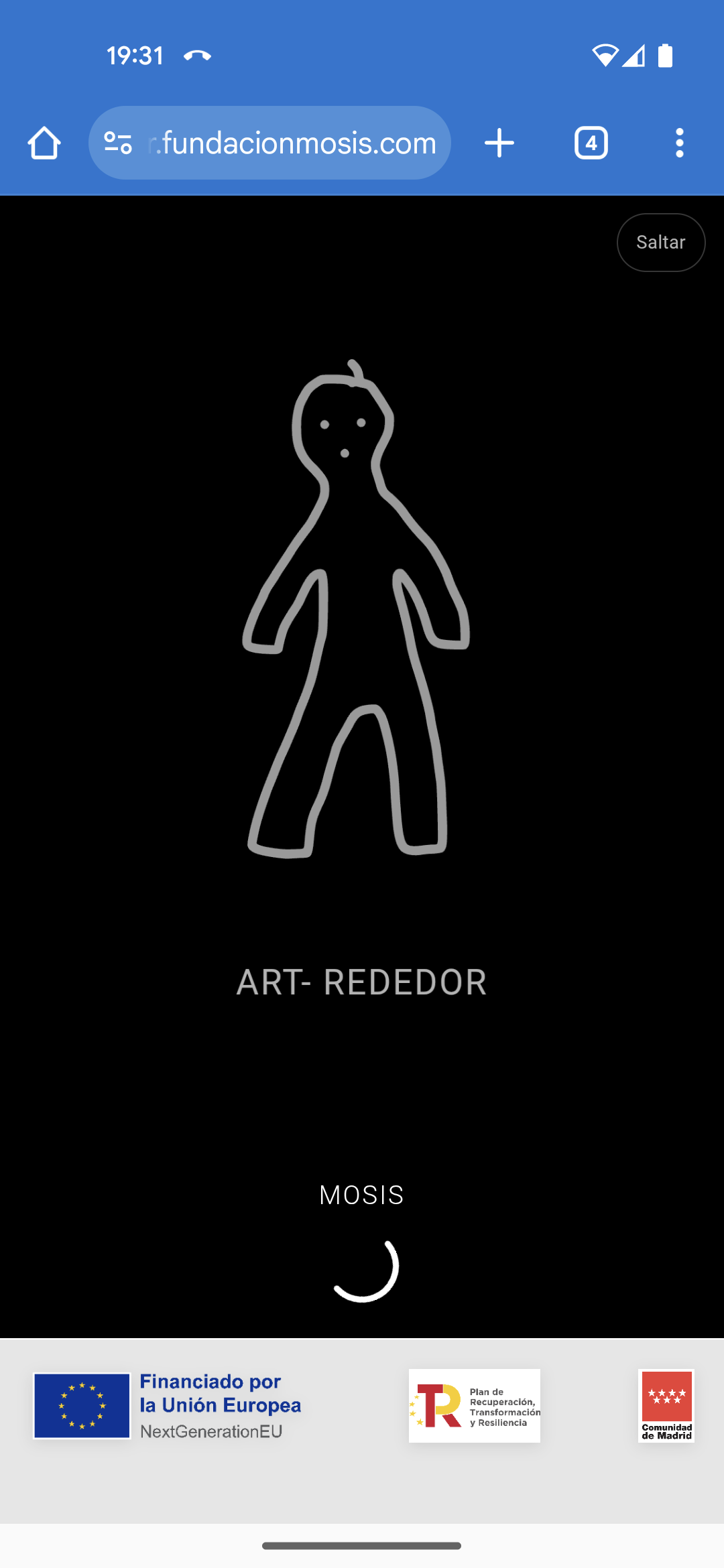Open the tab switcher showing 4 tabs

[x=591, y=143]
